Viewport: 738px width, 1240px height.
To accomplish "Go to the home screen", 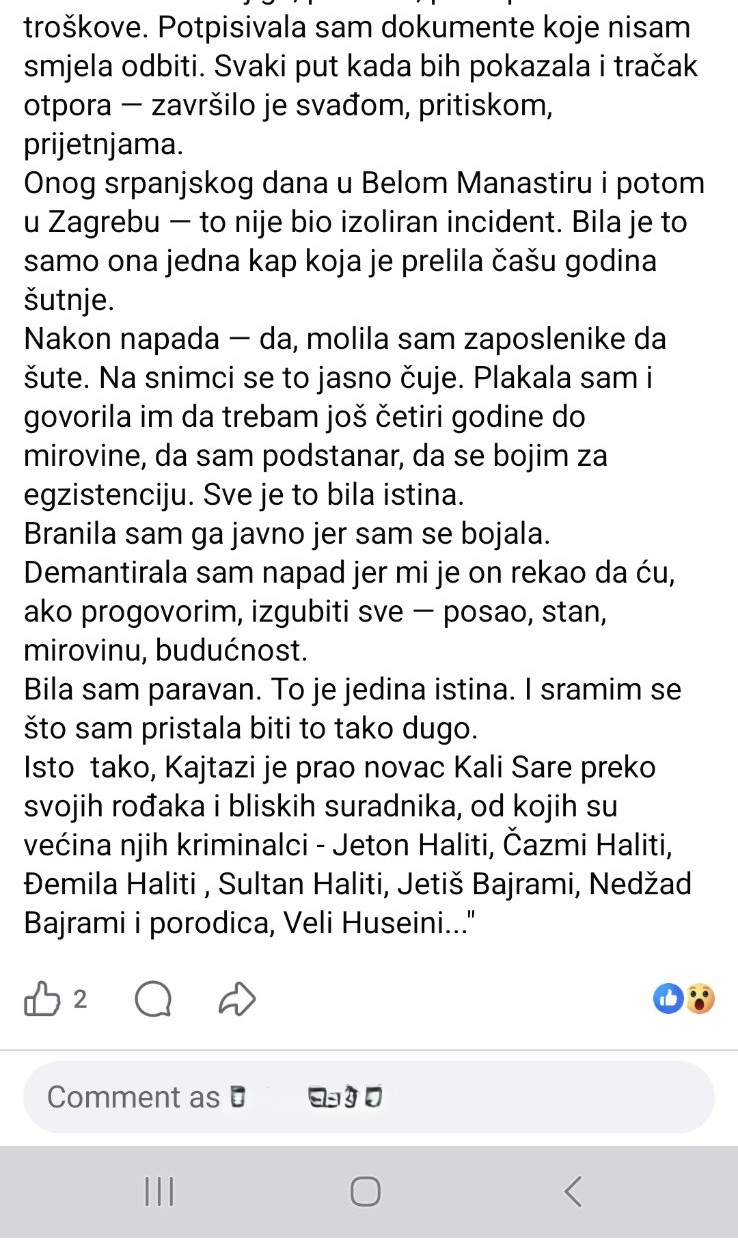I will point(366,1191).
